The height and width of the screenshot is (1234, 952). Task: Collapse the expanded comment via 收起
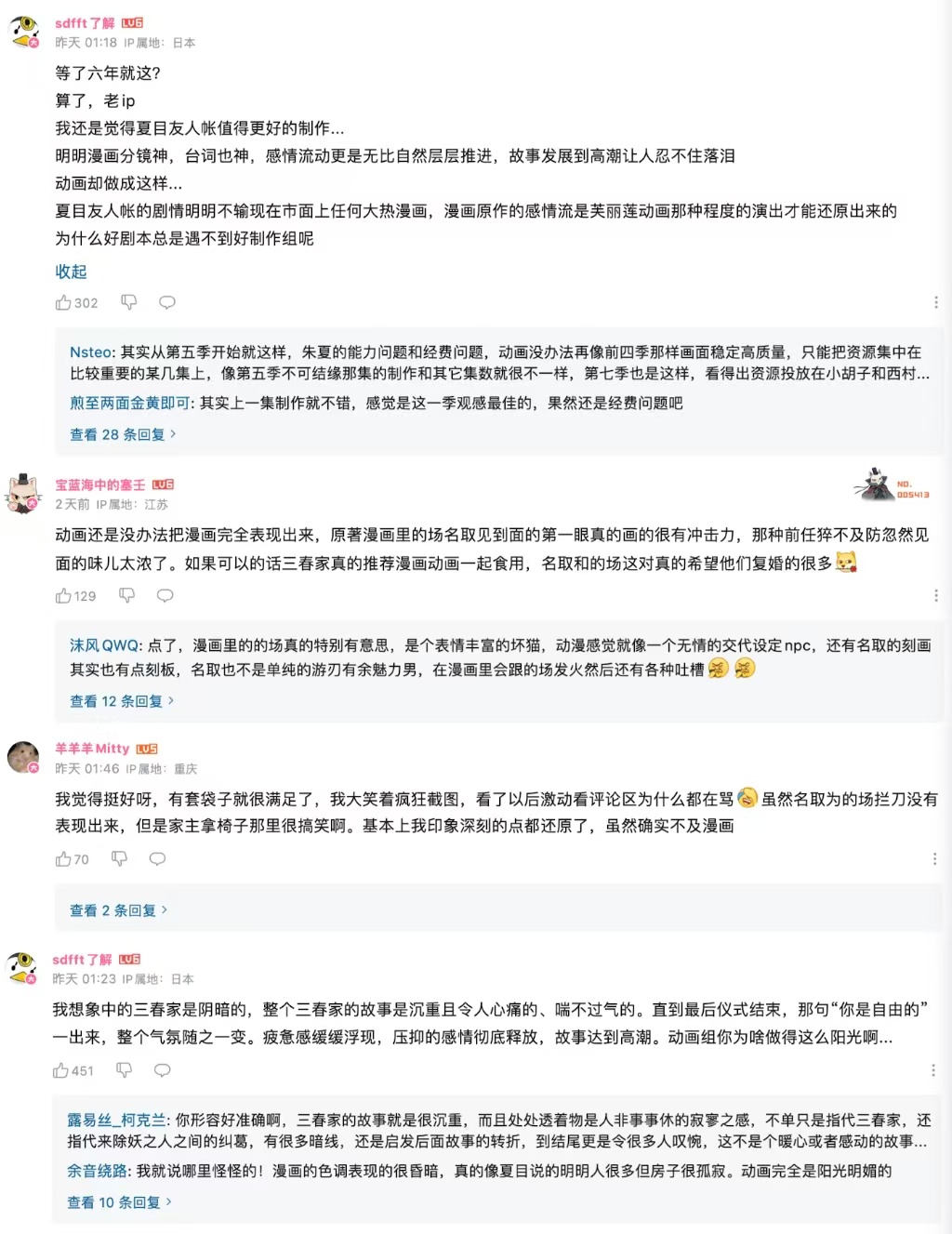71,272
